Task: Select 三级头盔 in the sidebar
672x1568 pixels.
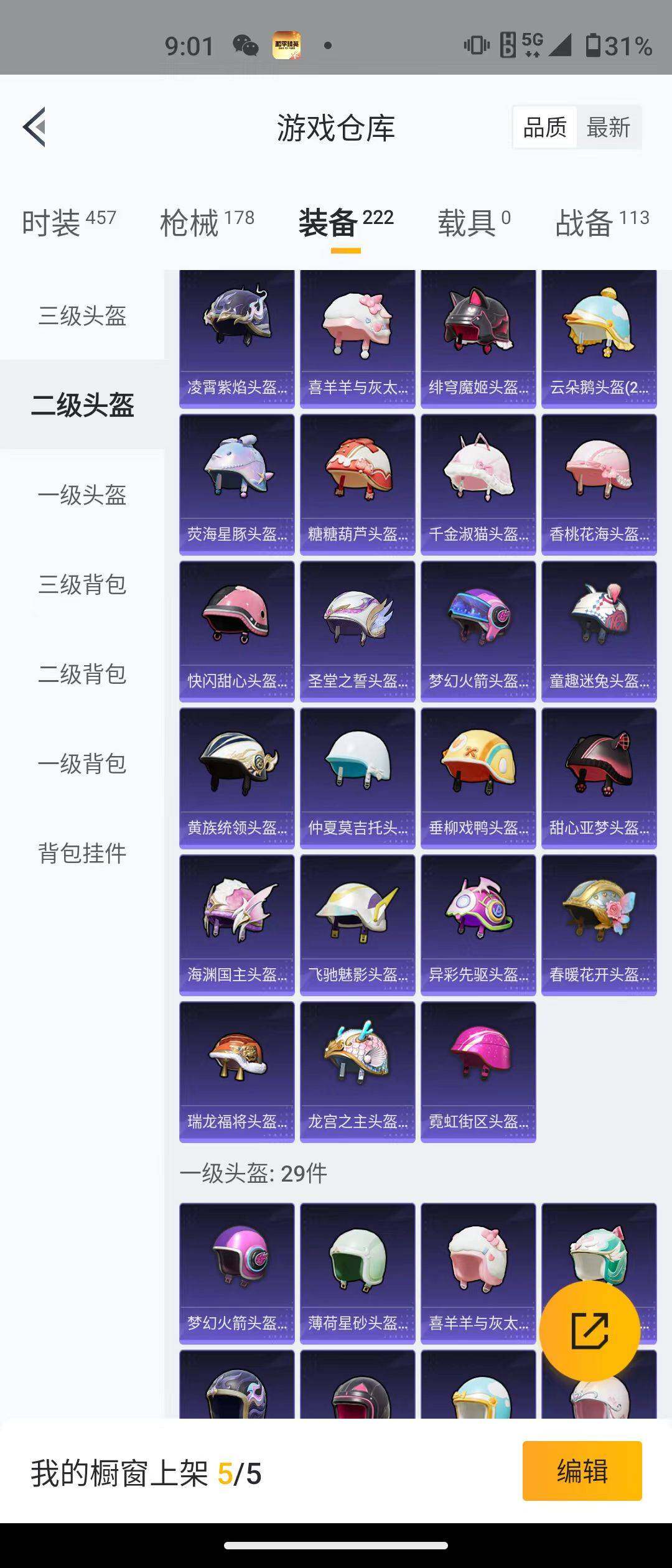Action: click(82, 315)
